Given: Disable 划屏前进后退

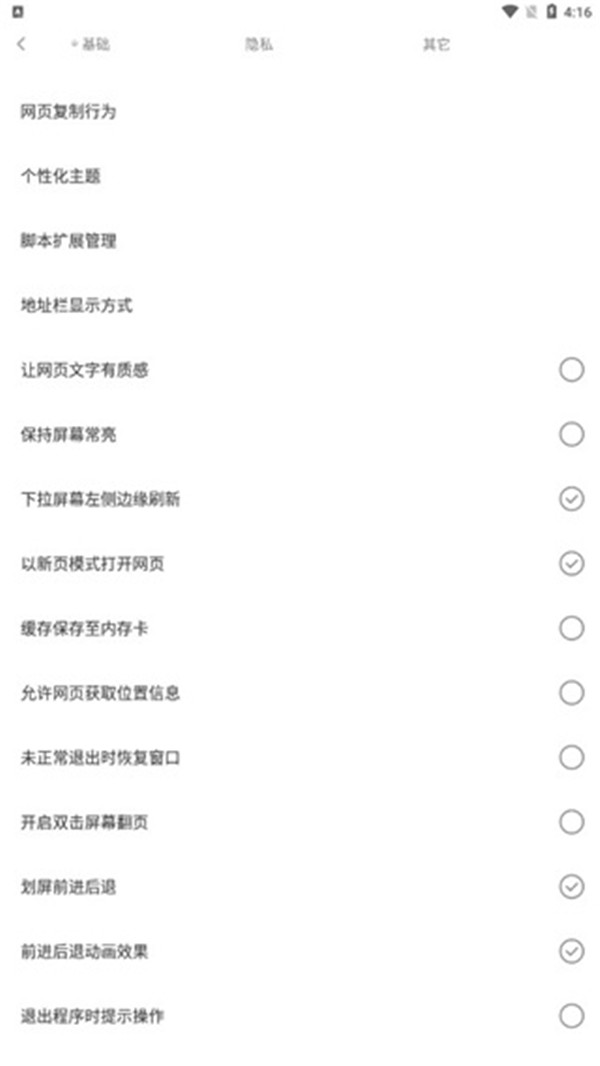Looking at the screenshot, I should pos(571,887).
